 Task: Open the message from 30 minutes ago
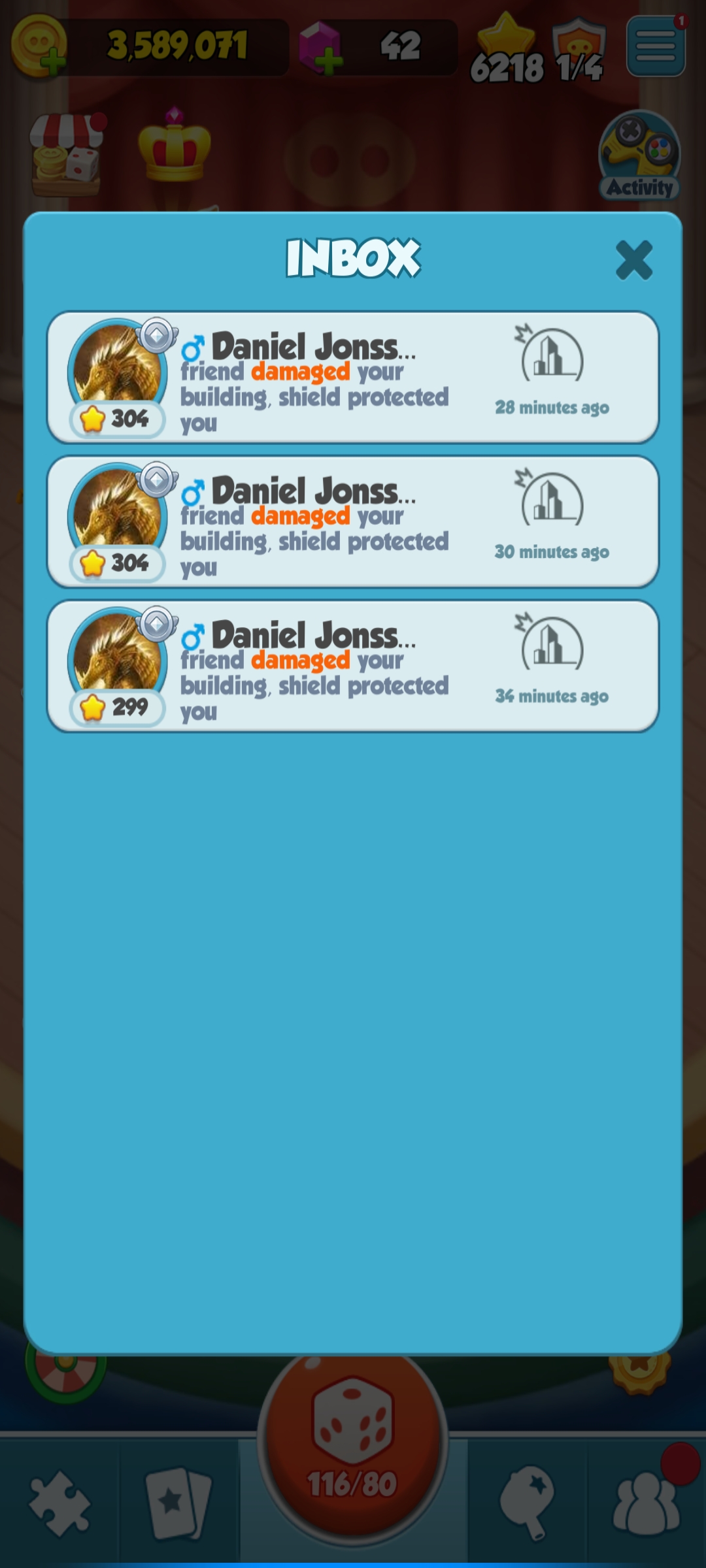353,522
